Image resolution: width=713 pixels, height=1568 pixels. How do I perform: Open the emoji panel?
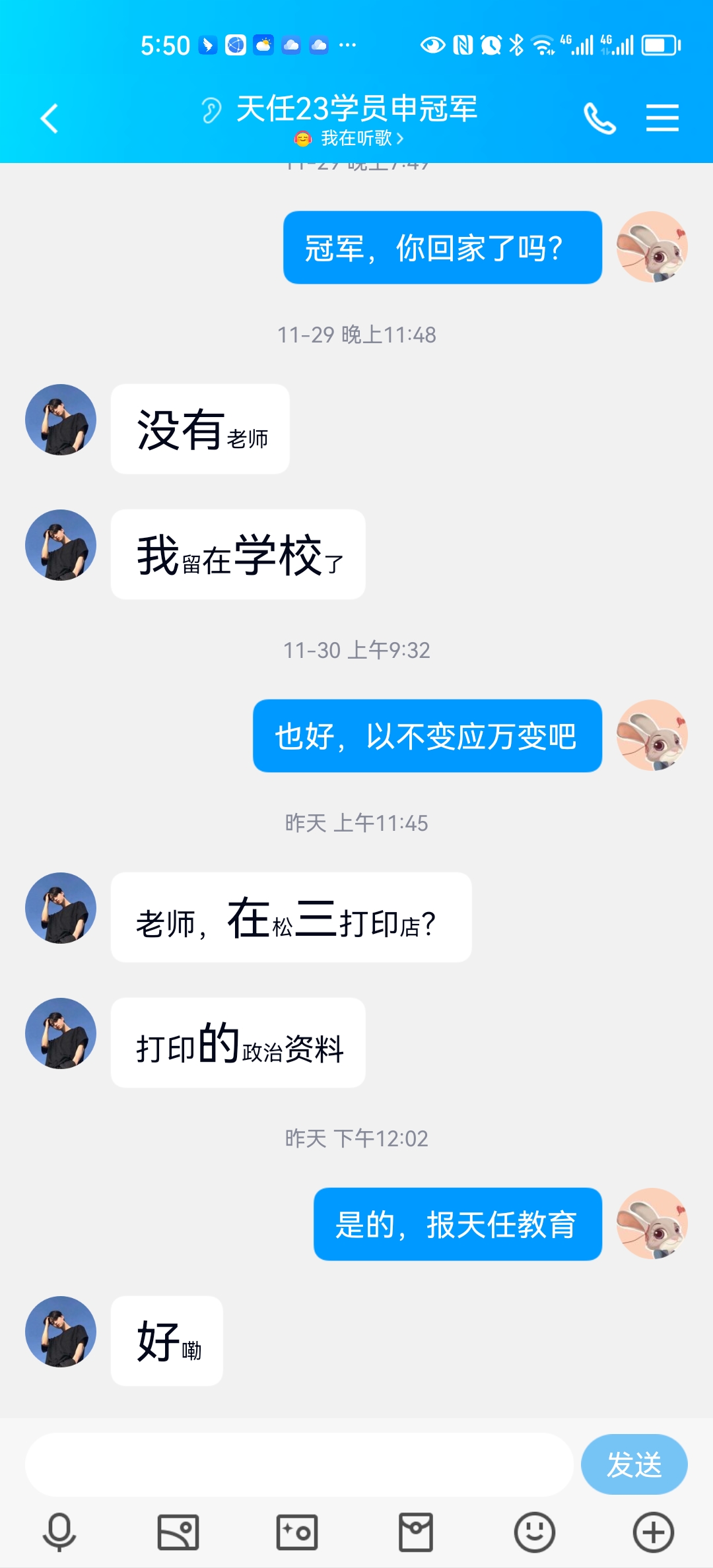click(x=535, y=1532)
